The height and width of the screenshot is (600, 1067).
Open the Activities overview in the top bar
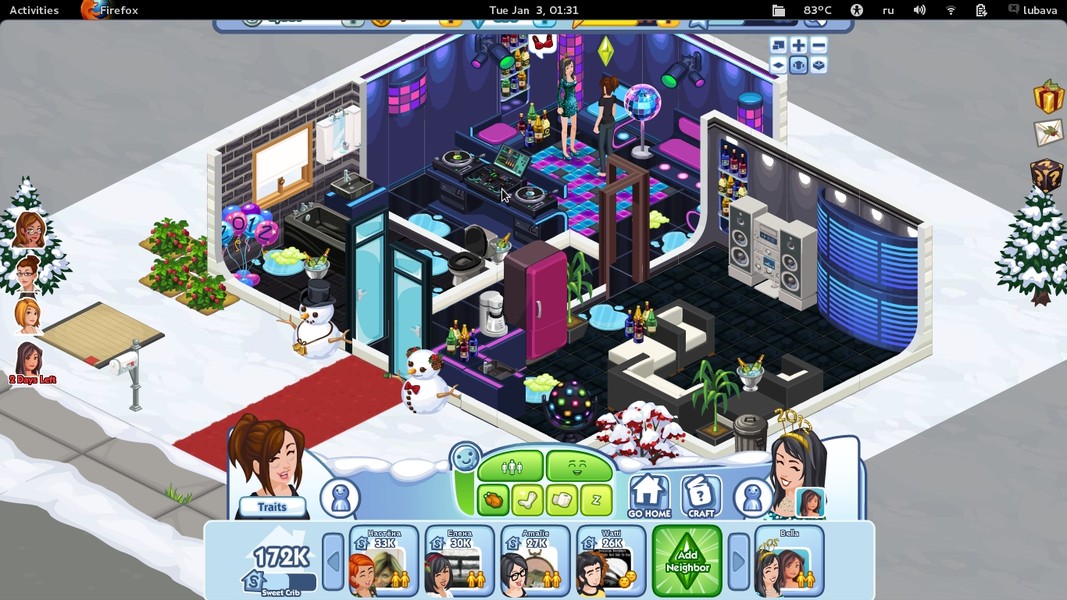point(34,10)
